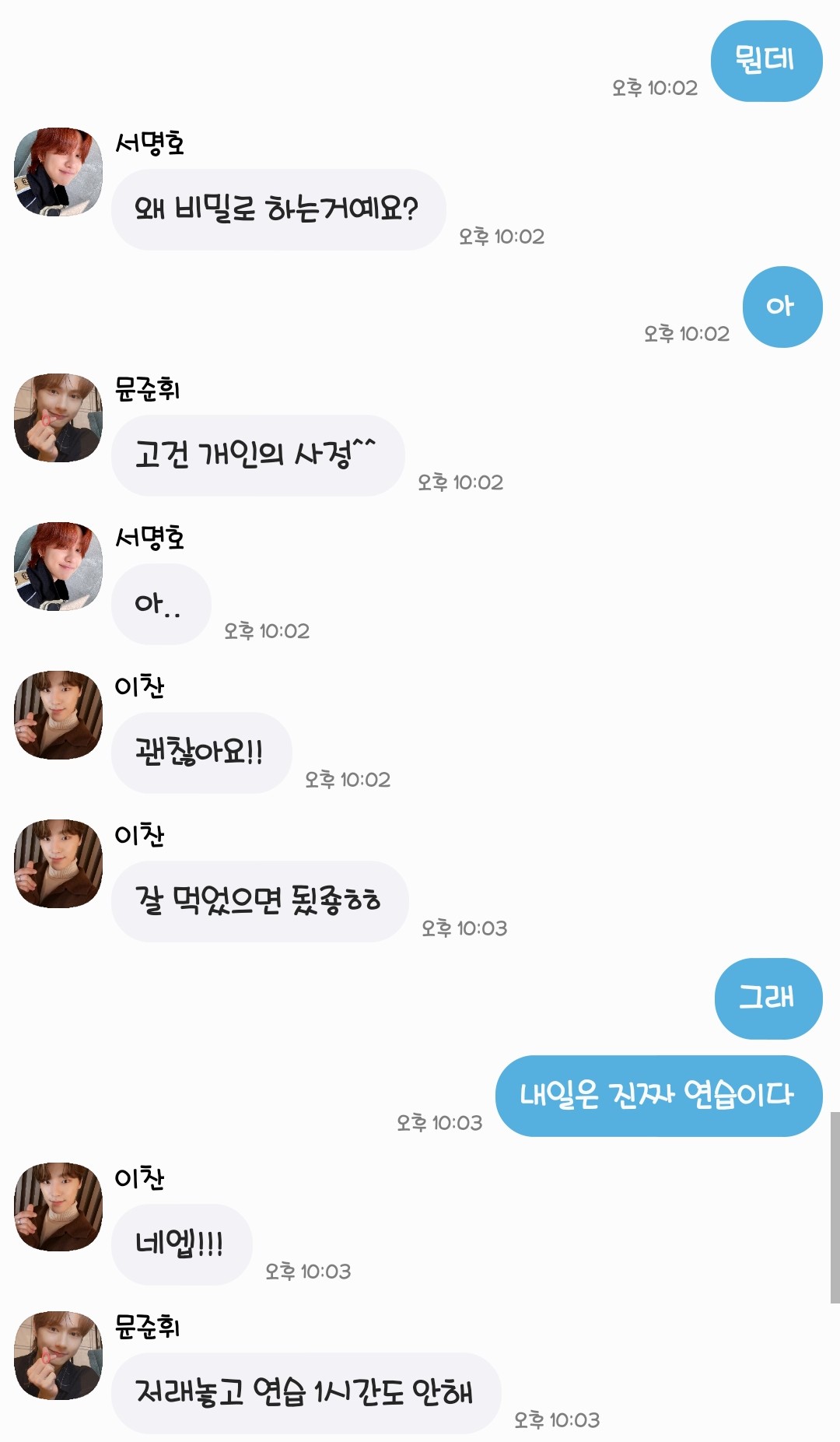Open 이찬's avatar by the '네엡!!!' message
The image size is (840, 1442).
[x=58, y=1207]
